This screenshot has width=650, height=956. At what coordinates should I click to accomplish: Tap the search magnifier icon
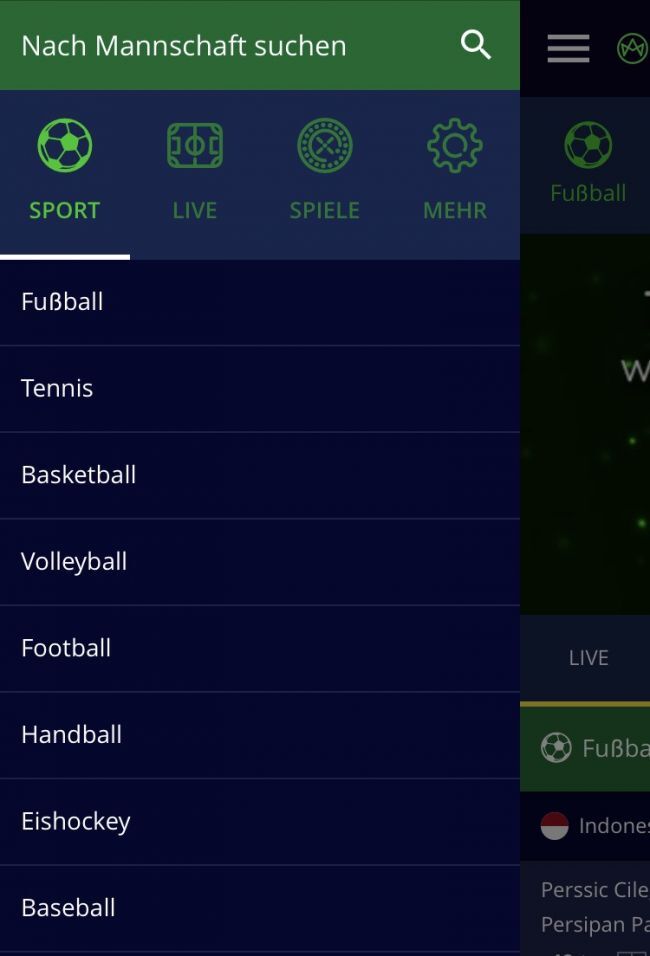coord(476,45)
